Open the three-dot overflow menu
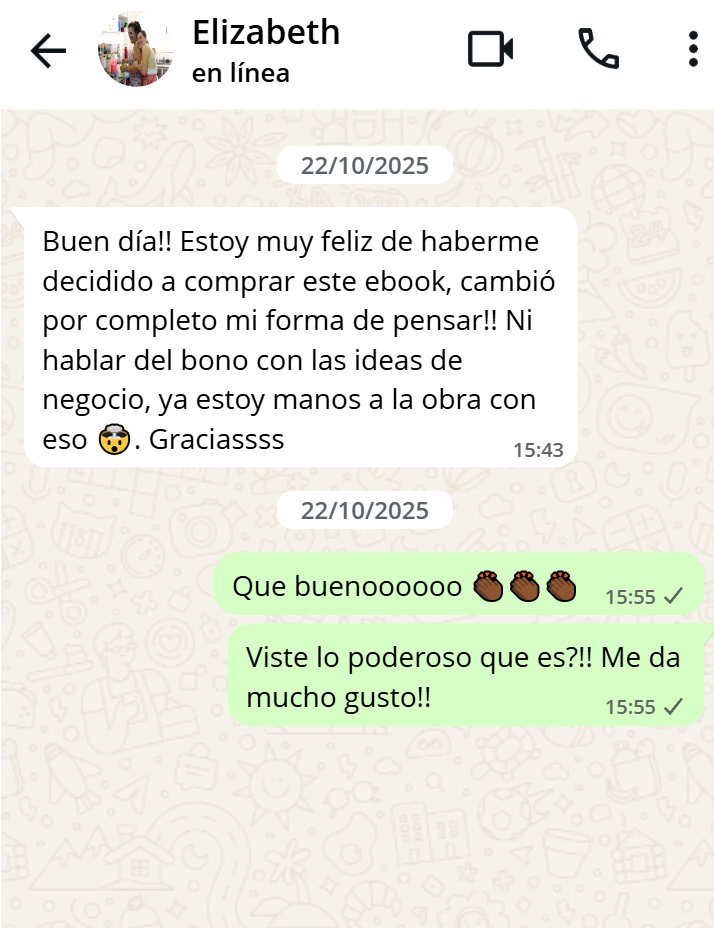Viewport: 714px width, 928px height. (693, 49)
